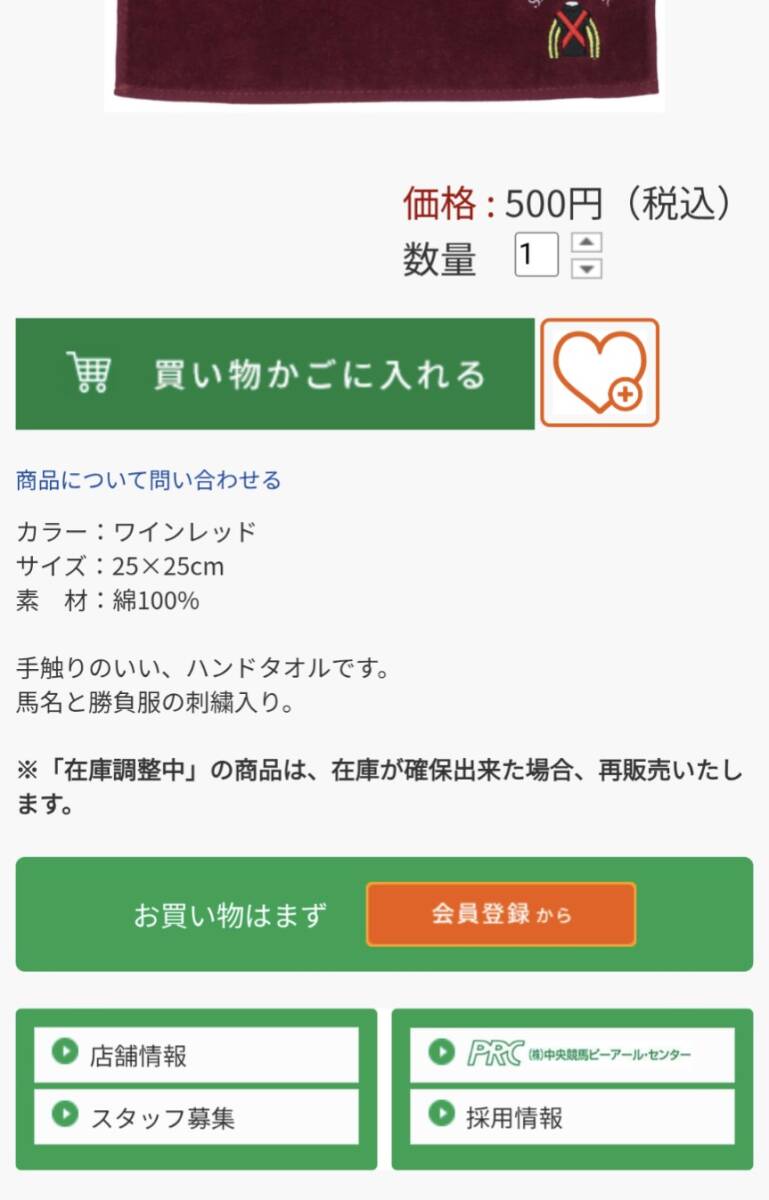Tap the 会員登録 member registration button
This screenshot has height=1200, width=769.
(x=500, y=914)
